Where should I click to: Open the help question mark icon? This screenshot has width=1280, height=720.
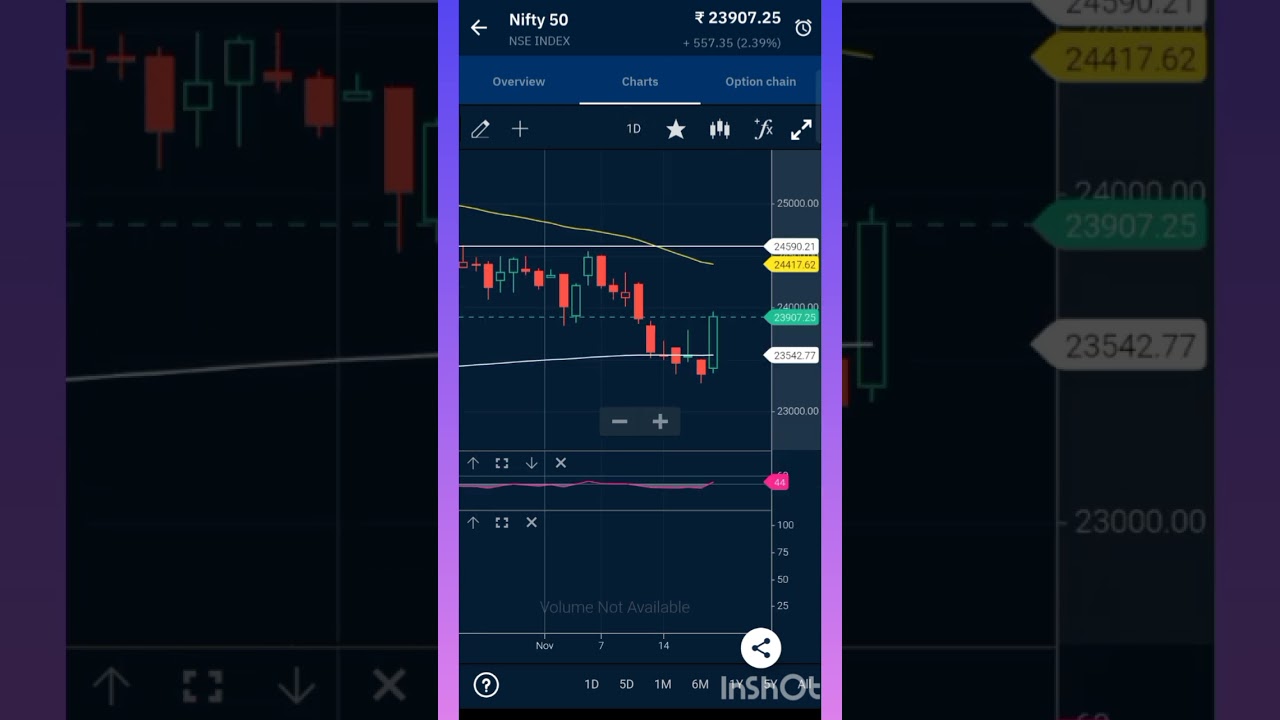(x=486, y=685)
